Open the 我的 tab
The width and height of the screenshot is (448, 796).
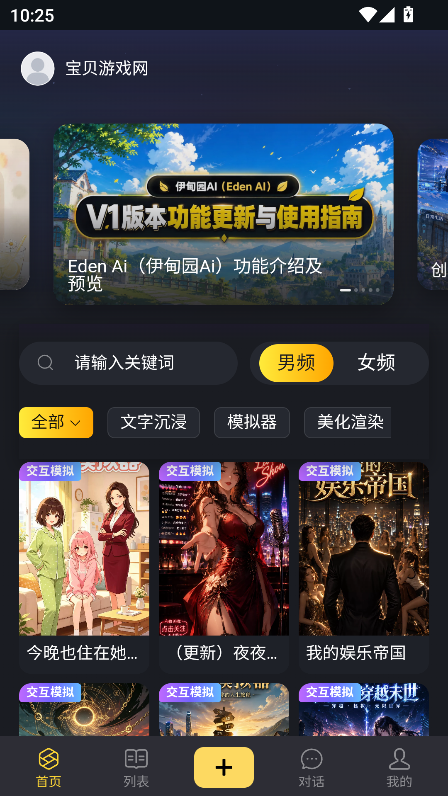[399, 768]
